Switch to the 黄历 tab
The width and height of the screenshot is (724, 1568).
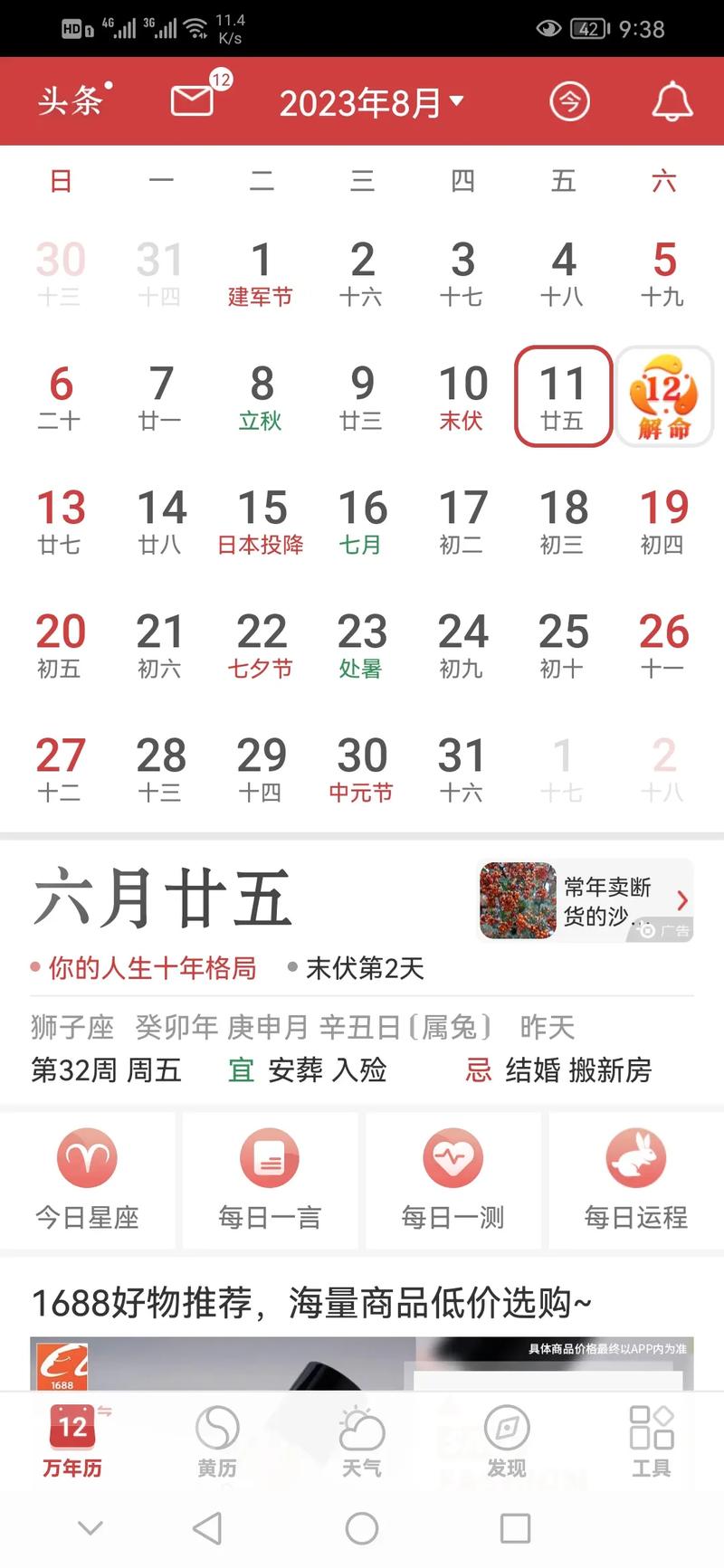click(217, 1442)
